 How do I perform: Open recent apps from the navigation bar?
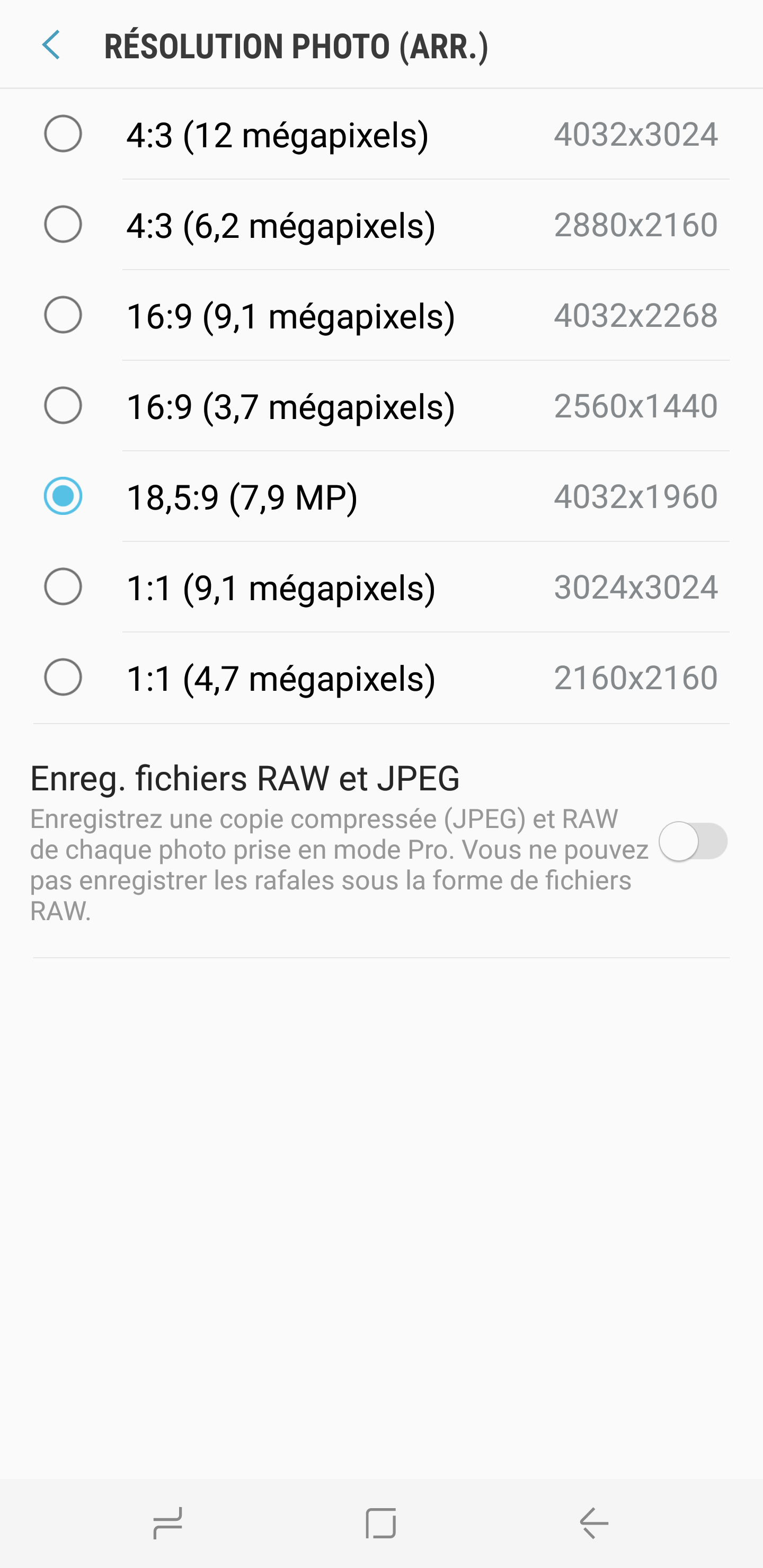click(167, 1524)
